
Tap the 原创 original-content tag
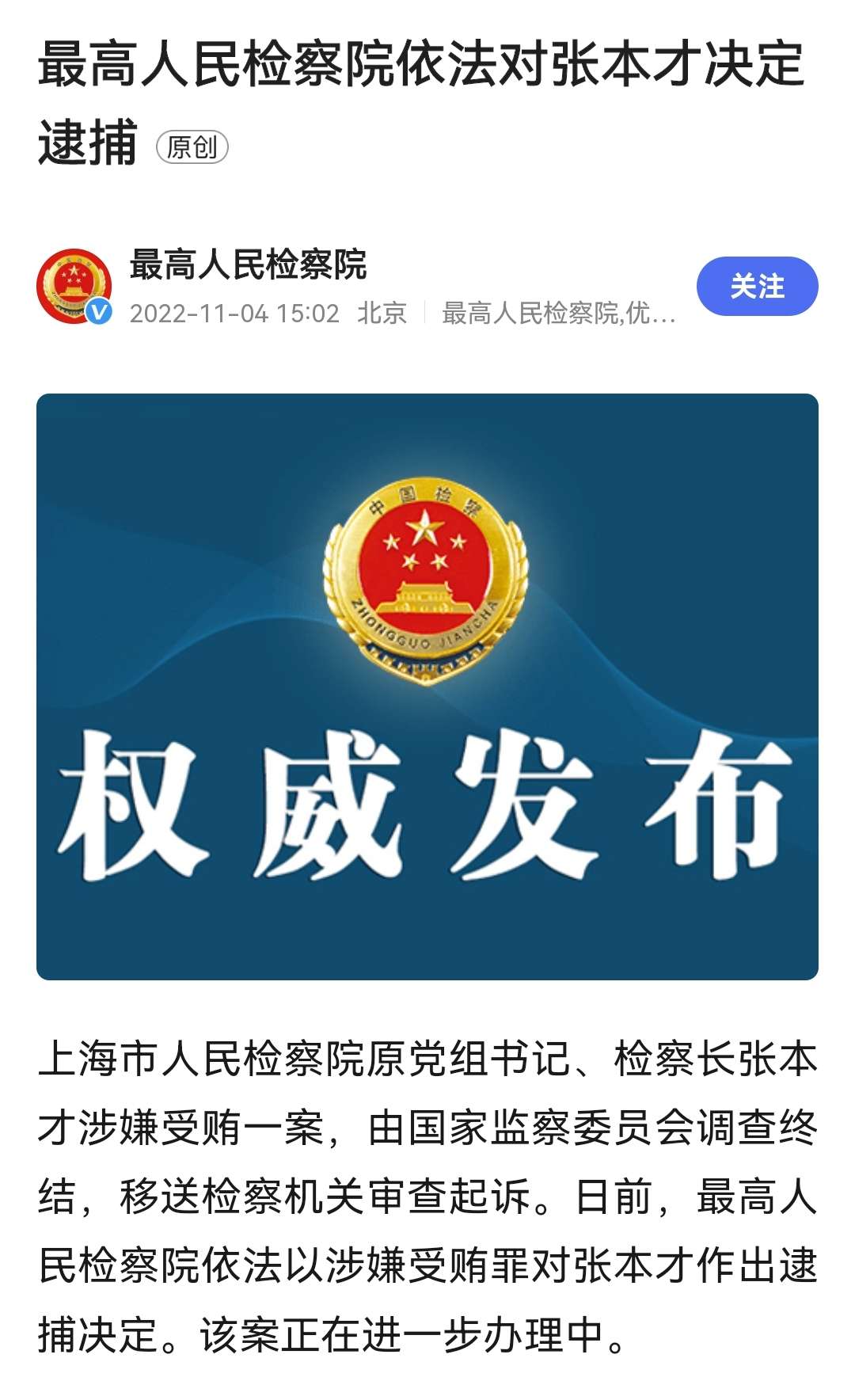[192, 147]
